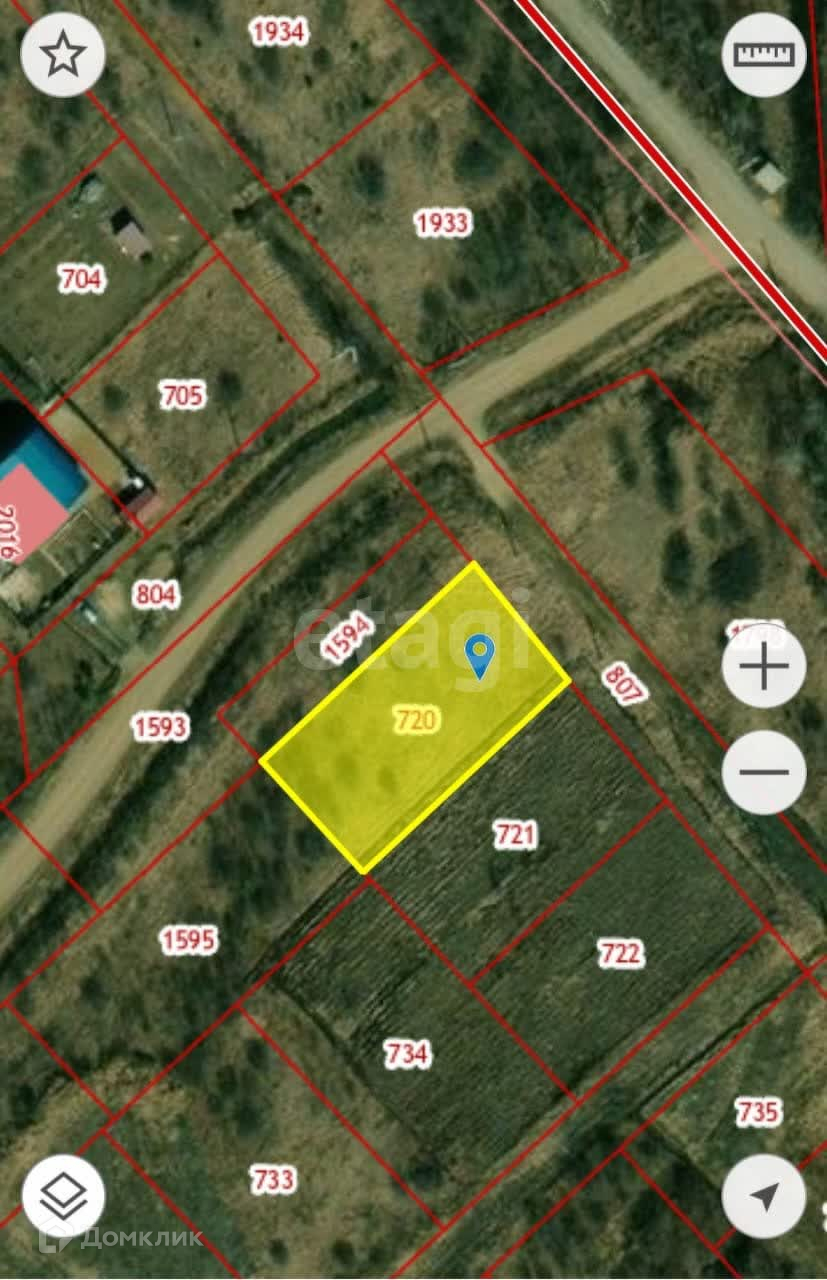Zoom in on the map
The width and height of the screenshot is (827, 1280).
(764, 666)
